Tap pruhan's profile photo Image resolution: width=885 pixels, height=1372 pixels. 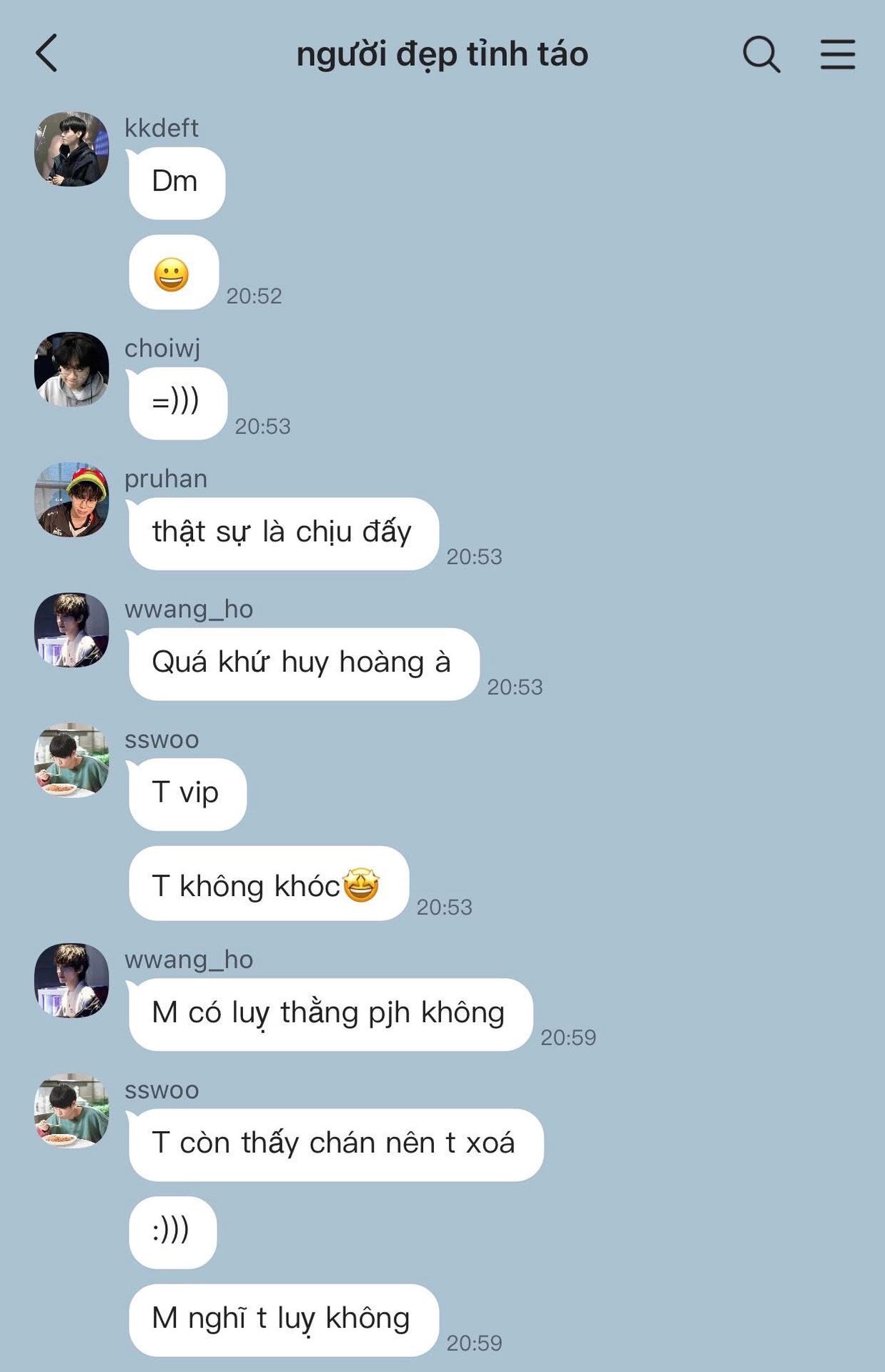71,499
